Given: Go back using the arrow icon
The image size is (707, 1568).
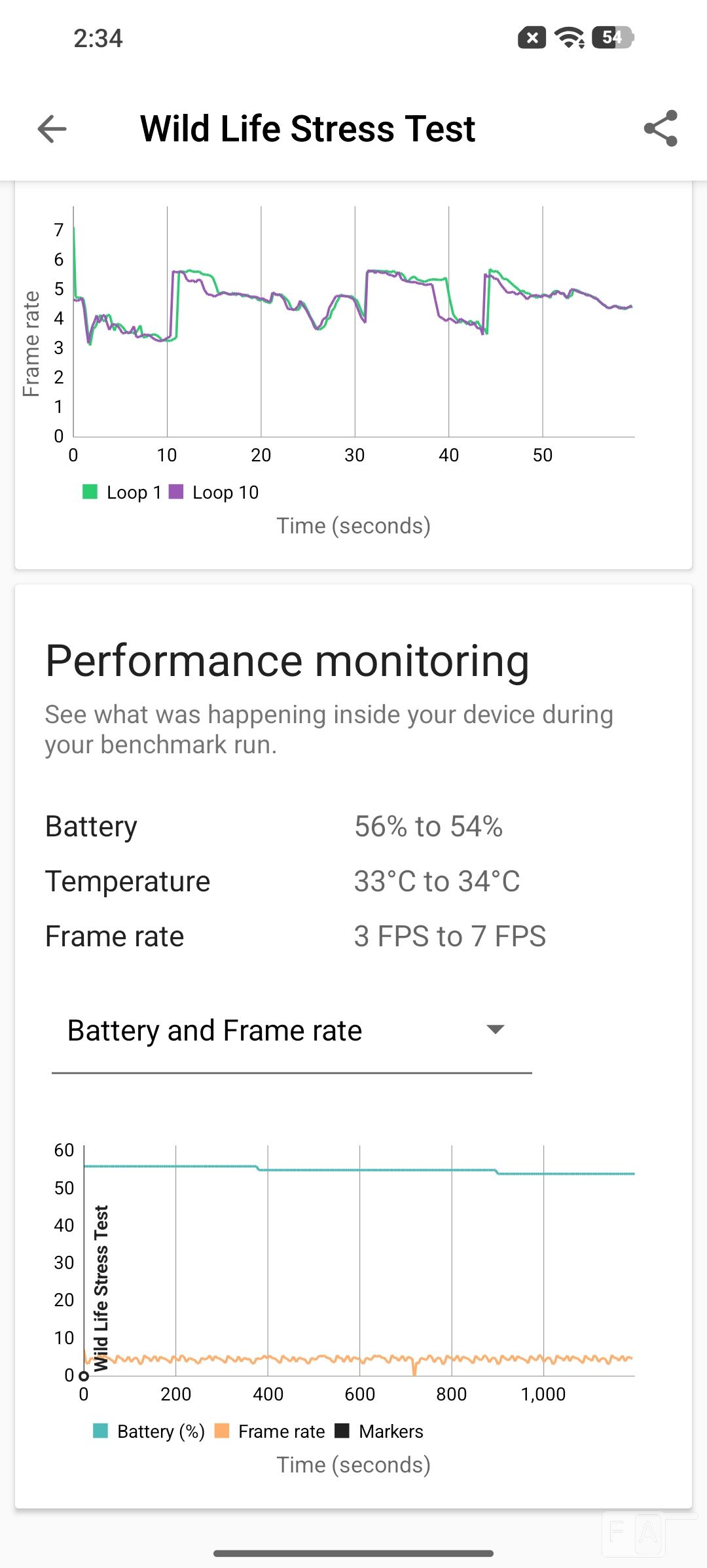Looking at the screenshot, I should (x=52, y=128).
